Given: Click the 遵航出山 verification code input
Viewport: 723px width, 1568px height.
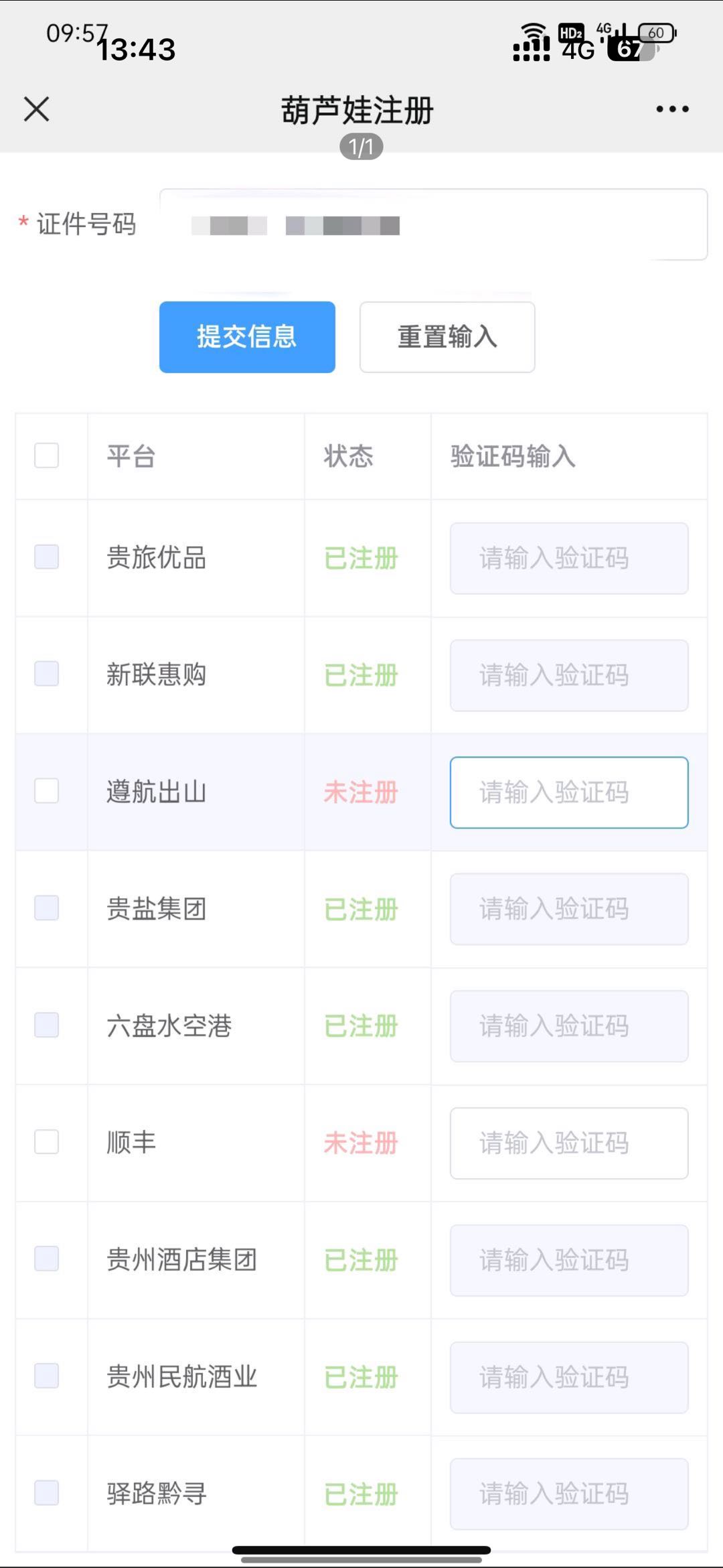Looking at the screenshot, I should (x=568, y=792).
